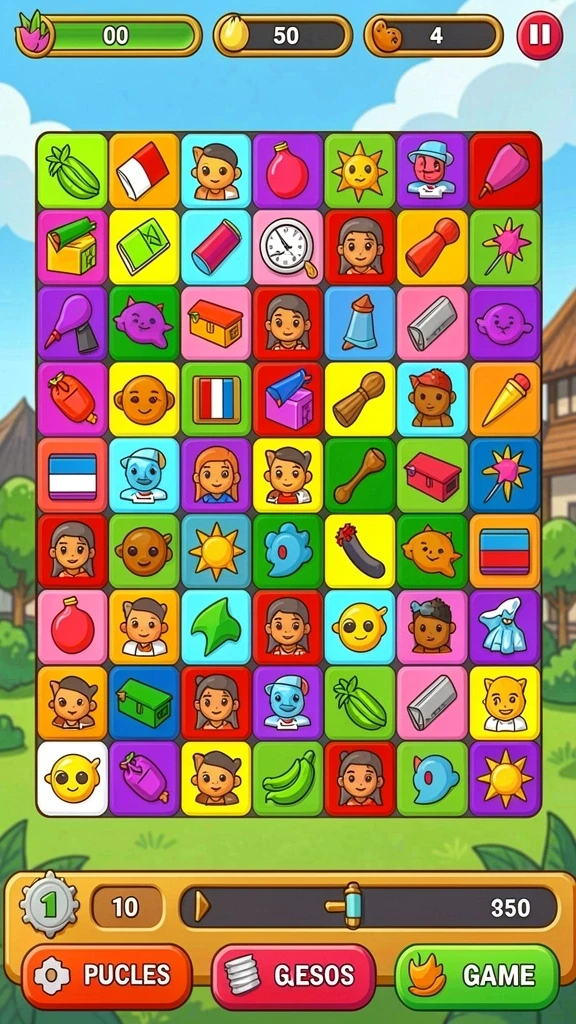Select the white-background yellow smiley tile
576x1024 pixels.
coord(72,778)
